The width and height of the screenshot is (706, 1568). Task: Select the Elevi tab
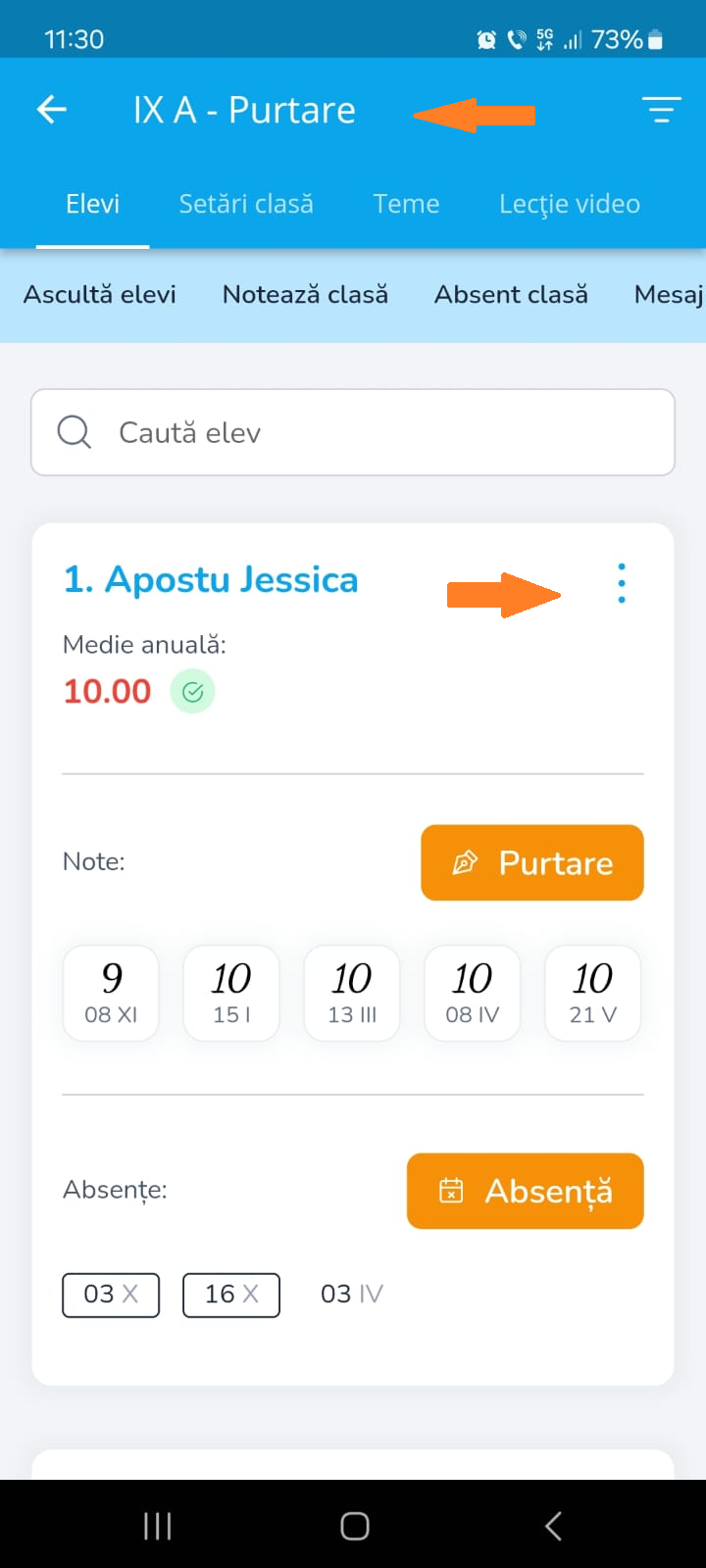click(92, 204)
